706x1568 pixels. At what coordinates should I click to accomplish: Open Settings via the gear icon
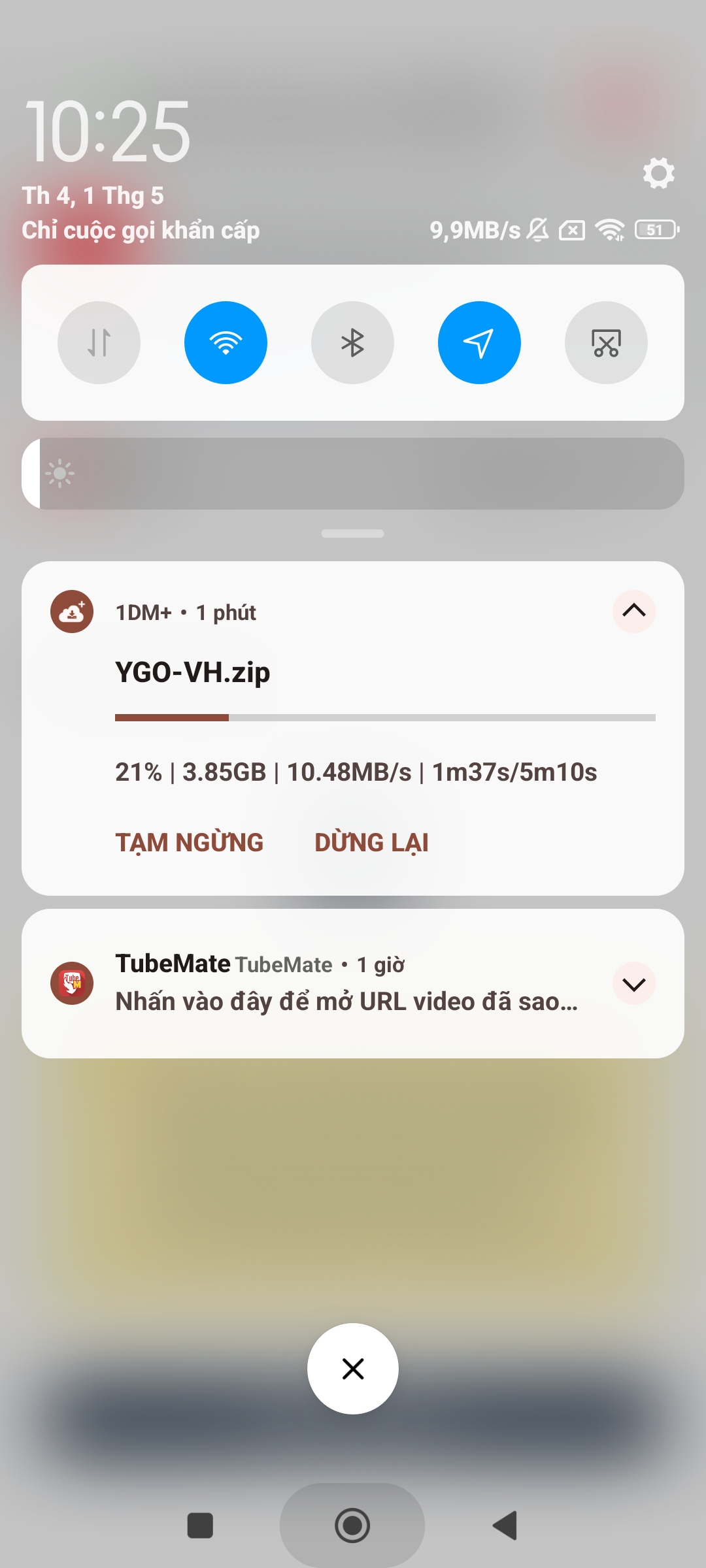[658, 174]
